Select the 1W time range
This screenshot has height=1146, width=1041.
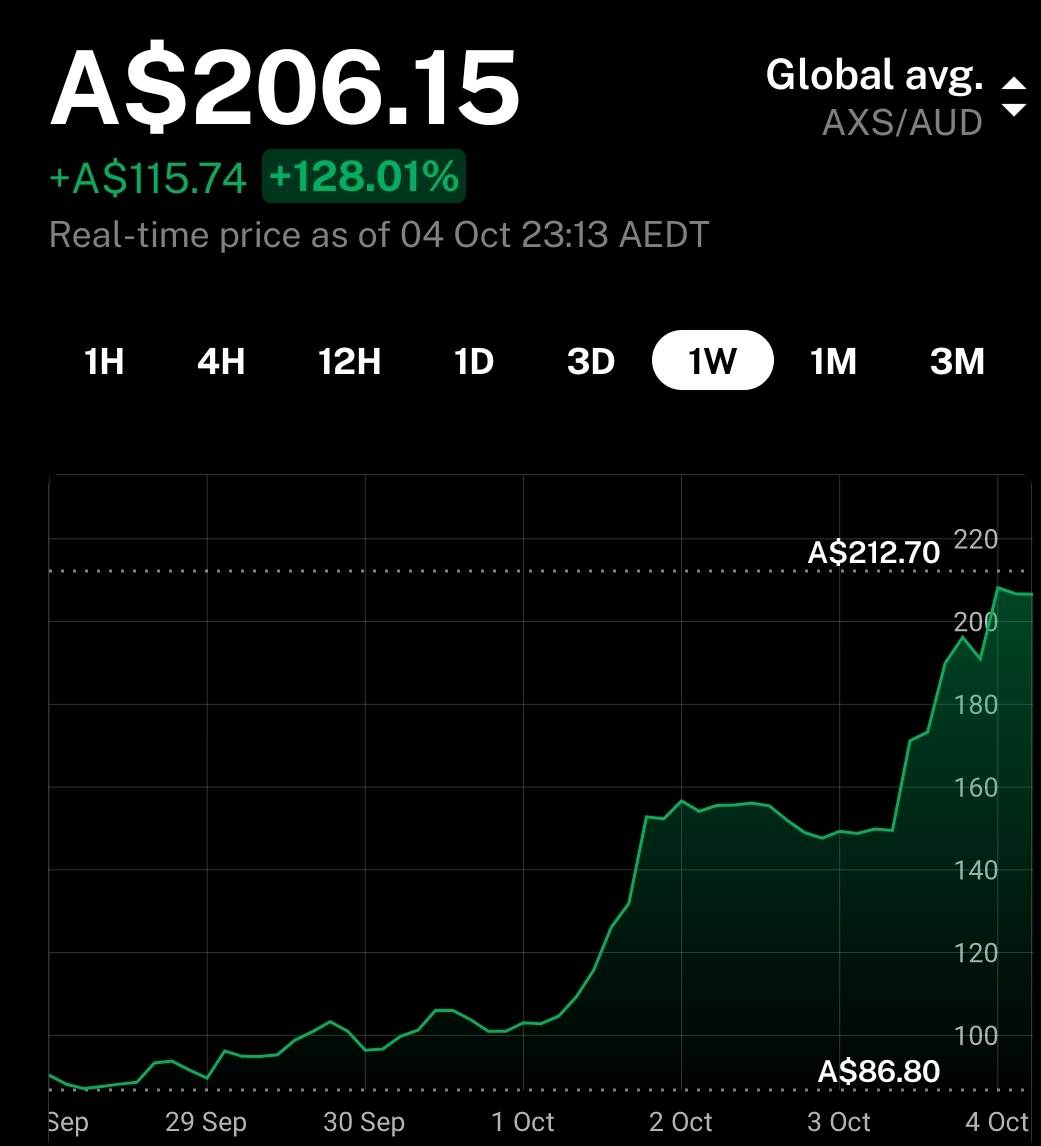[712, 361]
